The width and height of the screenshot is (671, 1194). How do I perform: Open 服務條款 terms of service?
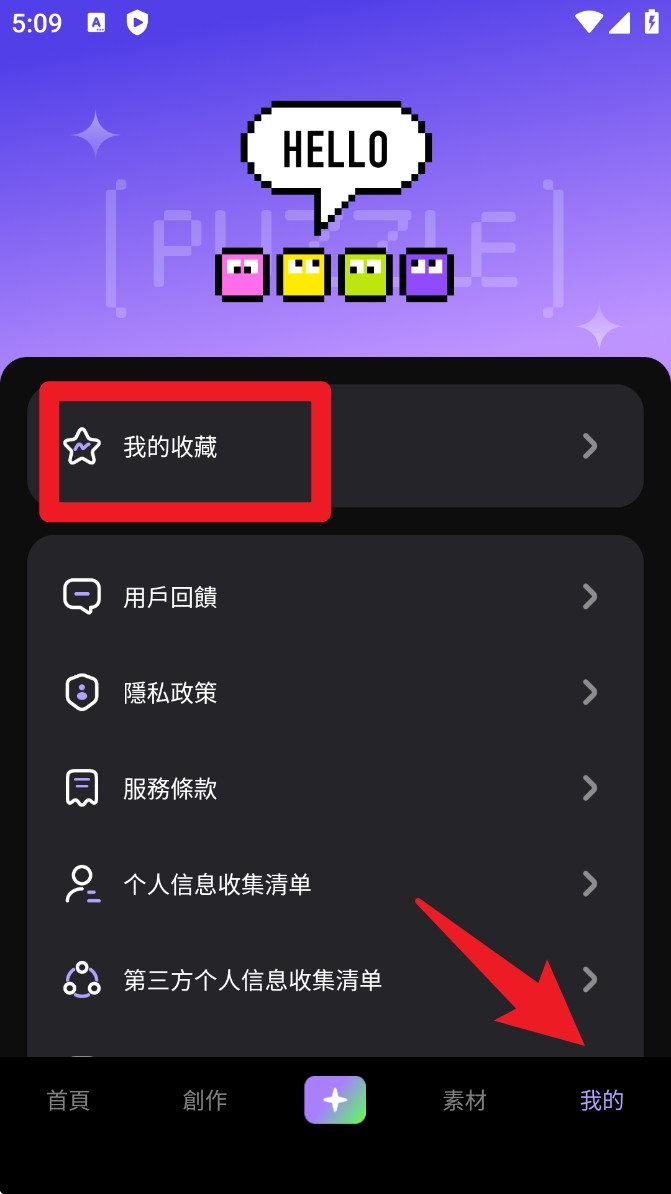click(x=335, y=789)
